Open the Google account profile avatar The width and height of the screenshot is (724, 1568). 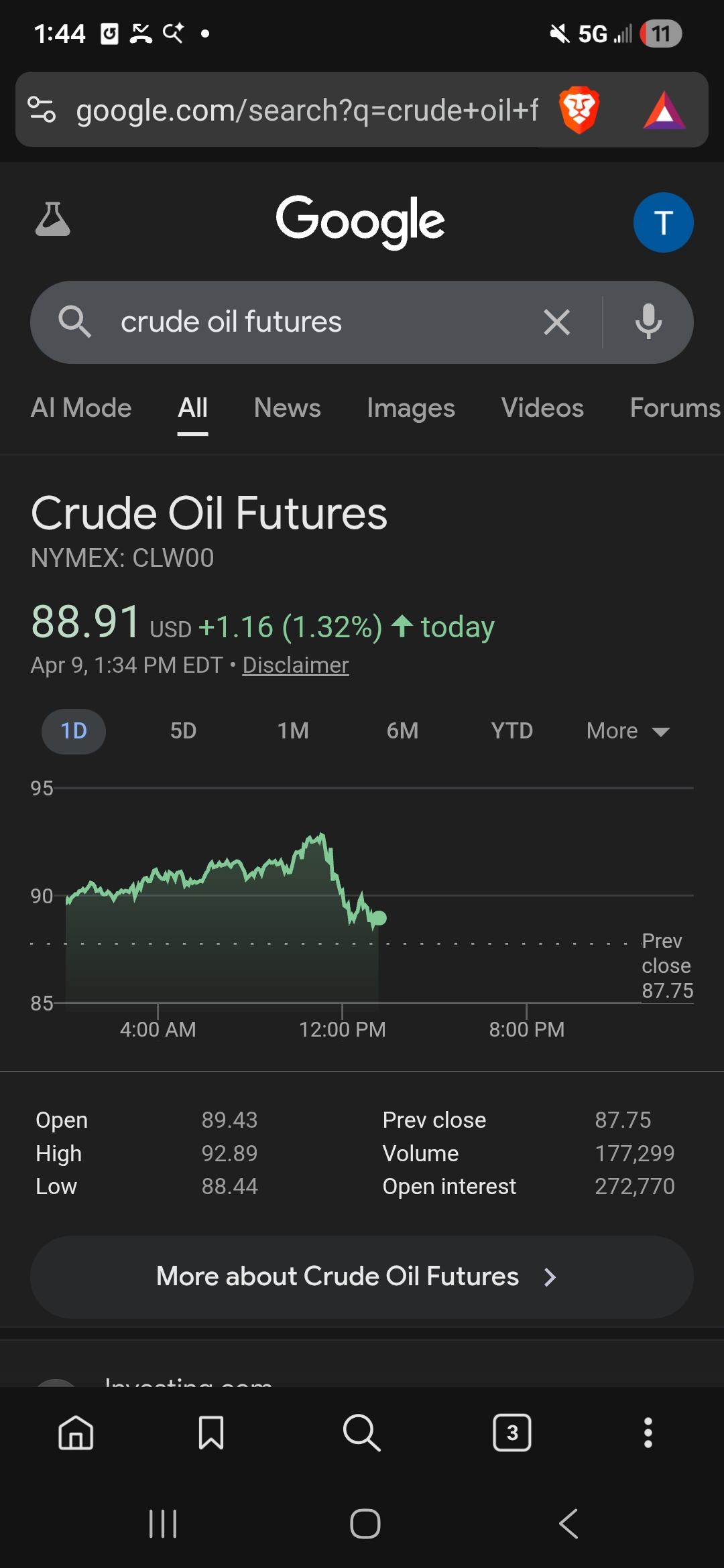(663, 222)
